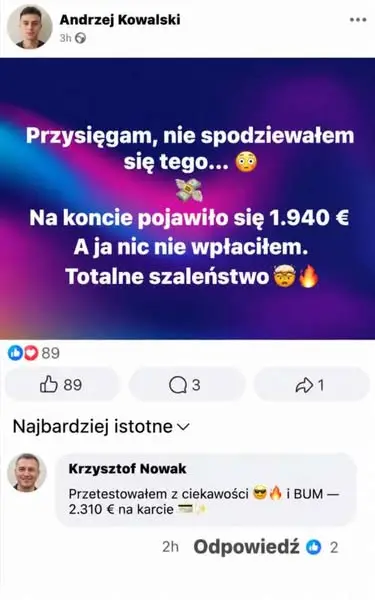Screen dimensions: 375x600
Task: Open Andrzej Kowalski's profile picture
Action: click(x=29, y=27)
